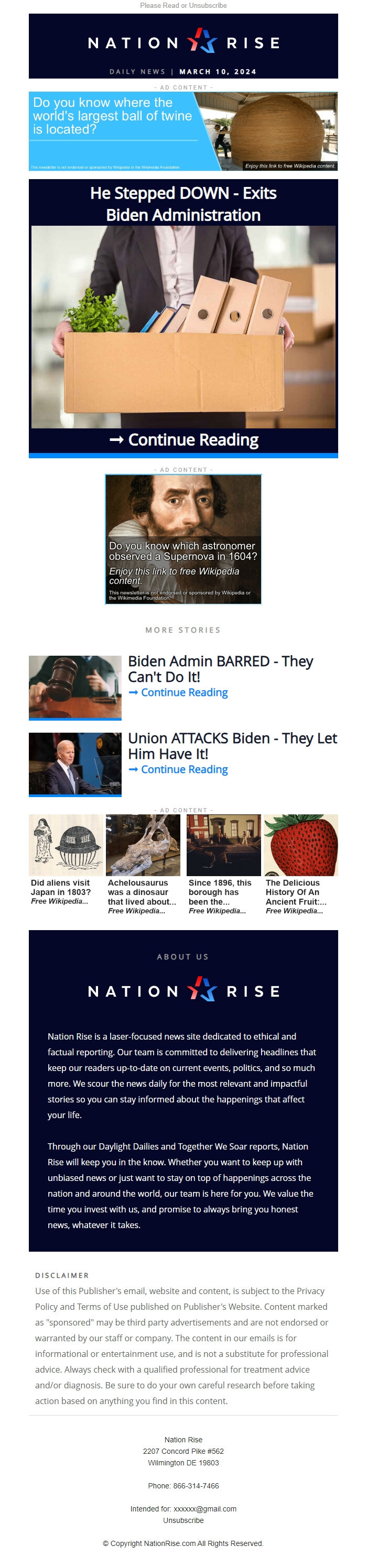Viewport: 367px width, 1568px height.
Task: Open the astronomer Supernova 1604 ad
Action: click(183, 539)
